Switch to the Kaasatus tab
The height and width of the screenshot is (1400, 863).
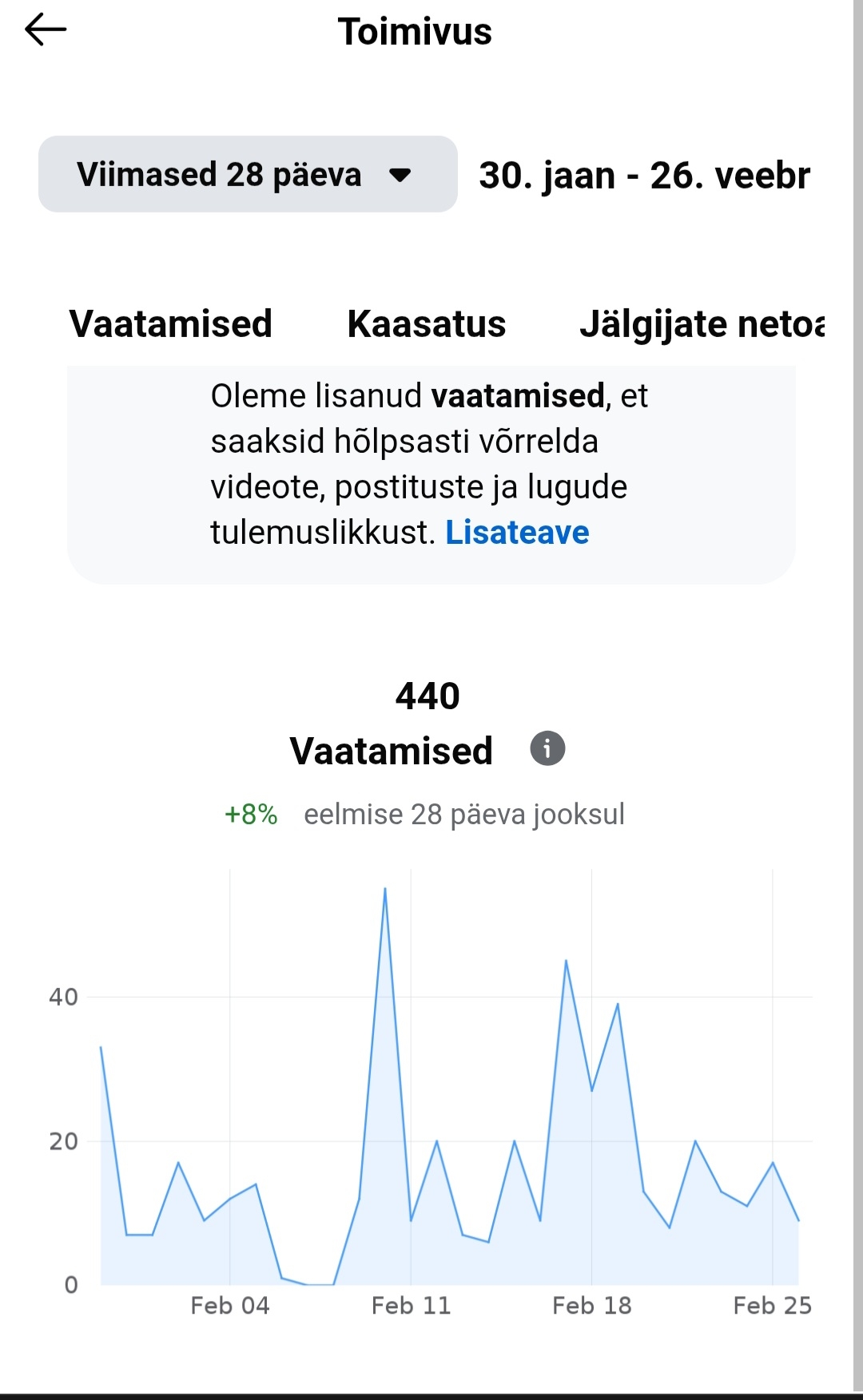coord(427,324)
